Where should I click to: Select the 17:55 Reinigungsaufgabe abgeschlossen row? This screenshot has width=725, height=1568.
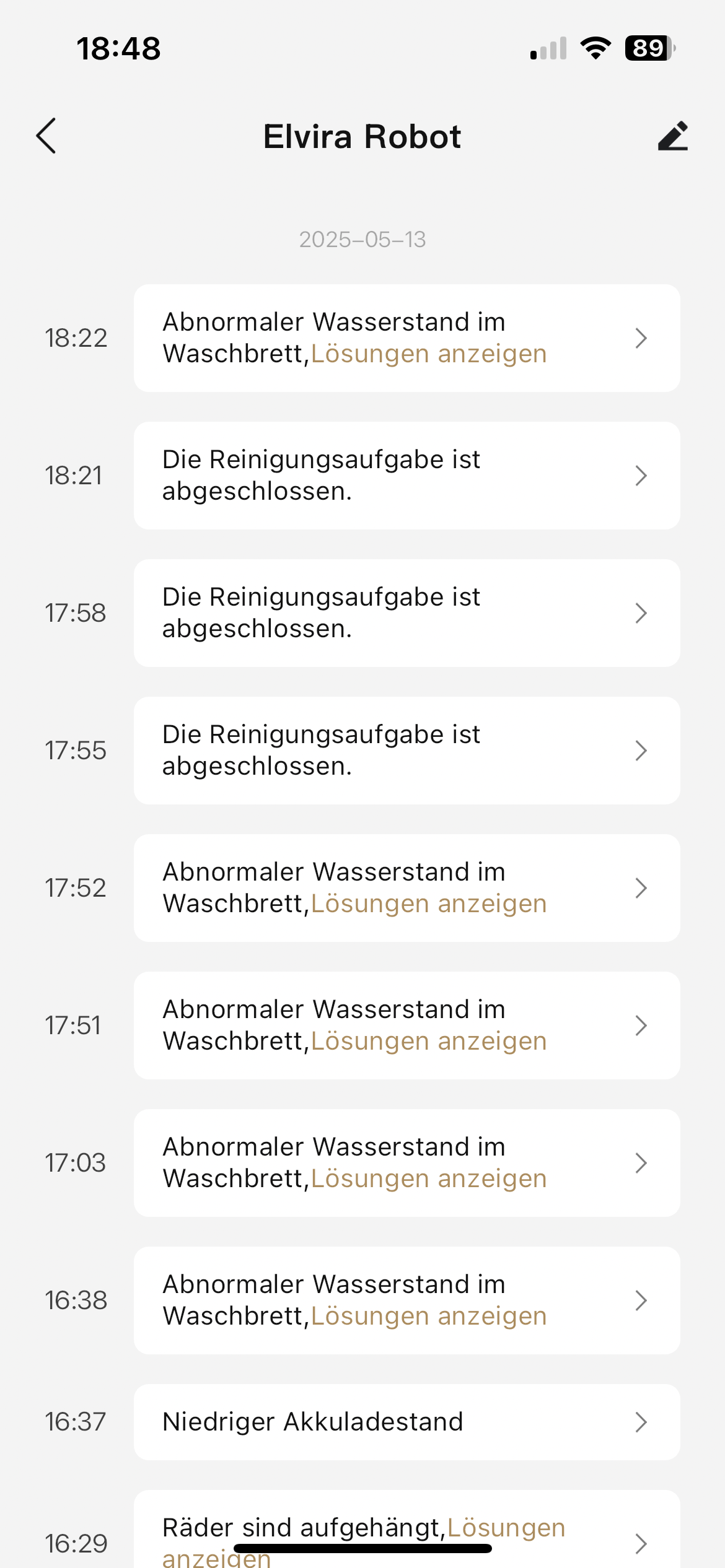pyautogui.click(x=407, y=751)
